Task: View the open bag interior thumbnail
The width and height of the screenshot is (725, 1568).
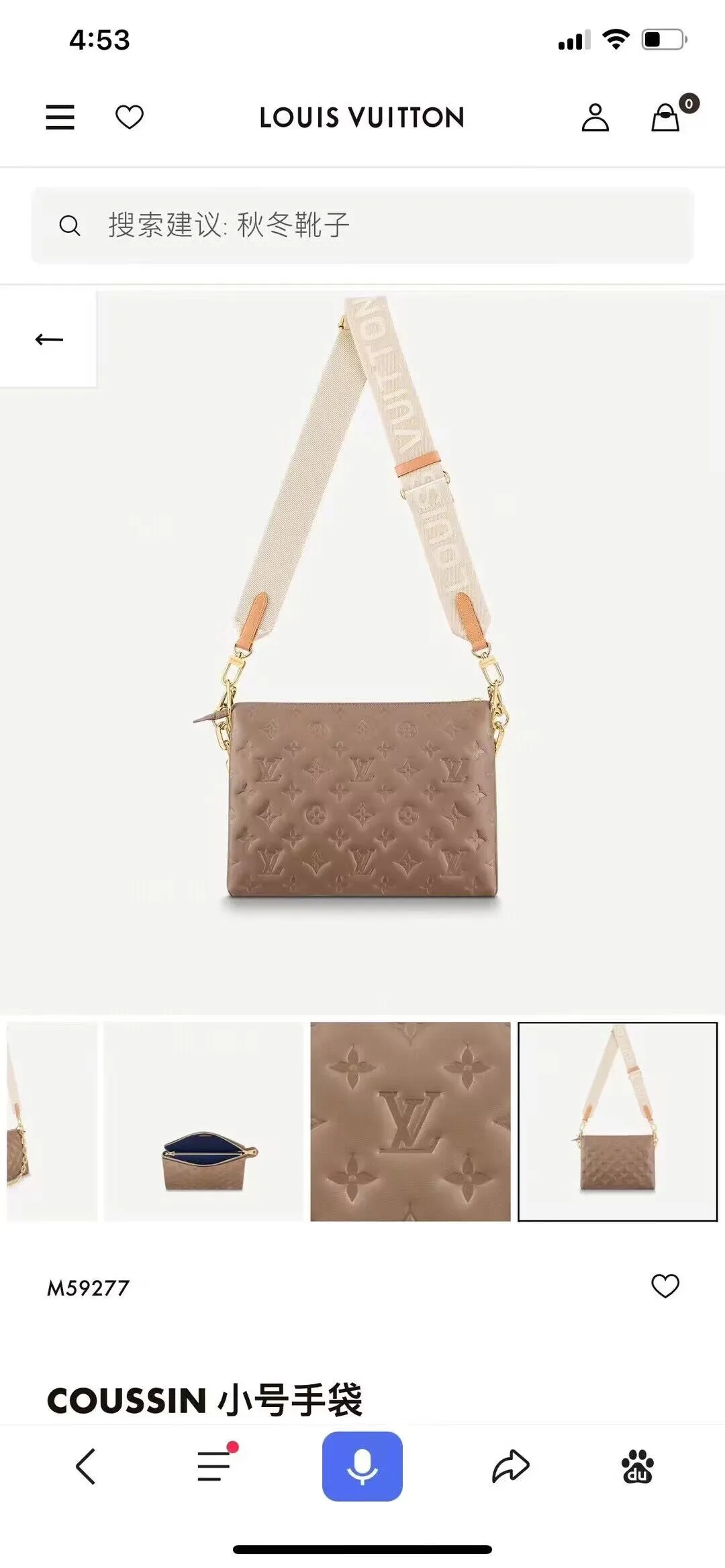Action: 204,1121
